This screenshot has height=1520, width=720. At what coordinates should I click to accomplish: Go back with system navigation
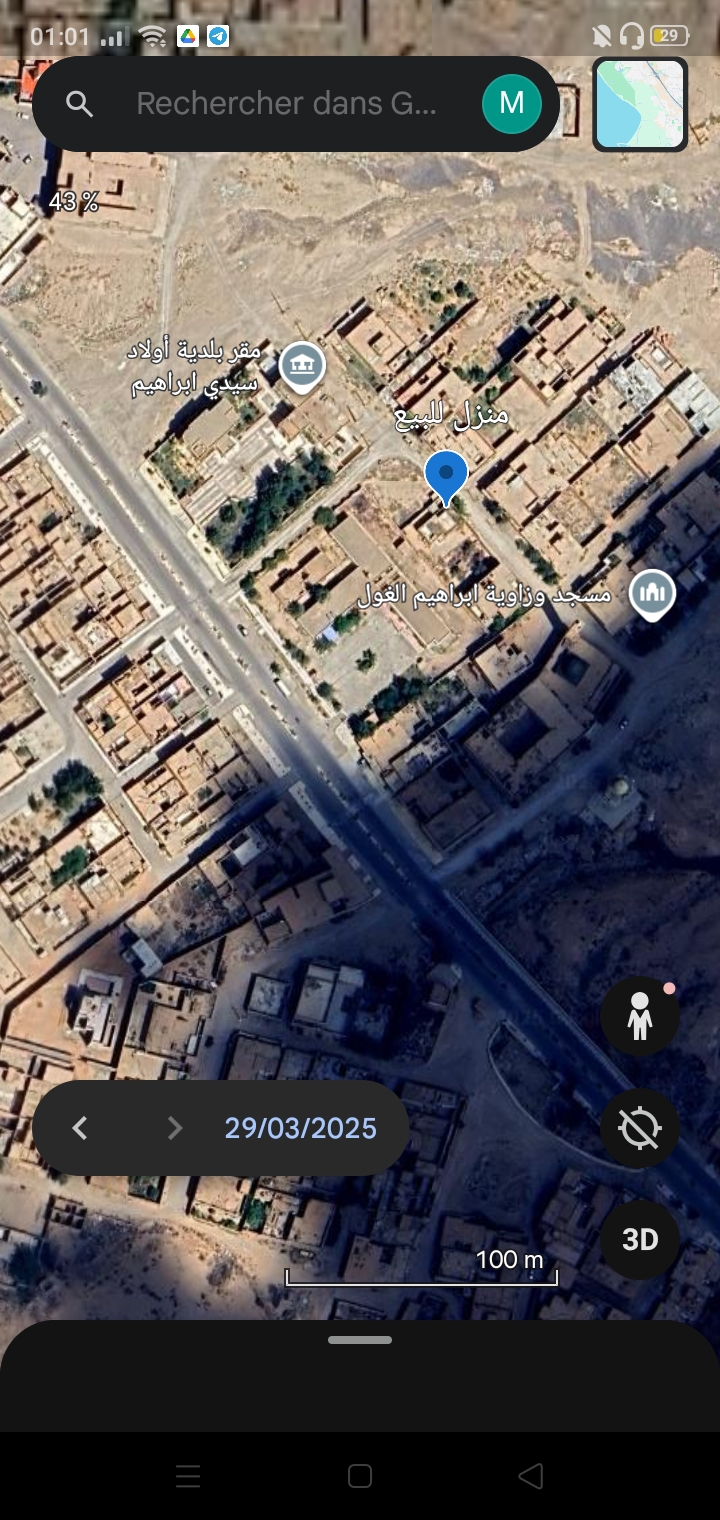[x=531, y=1476]
